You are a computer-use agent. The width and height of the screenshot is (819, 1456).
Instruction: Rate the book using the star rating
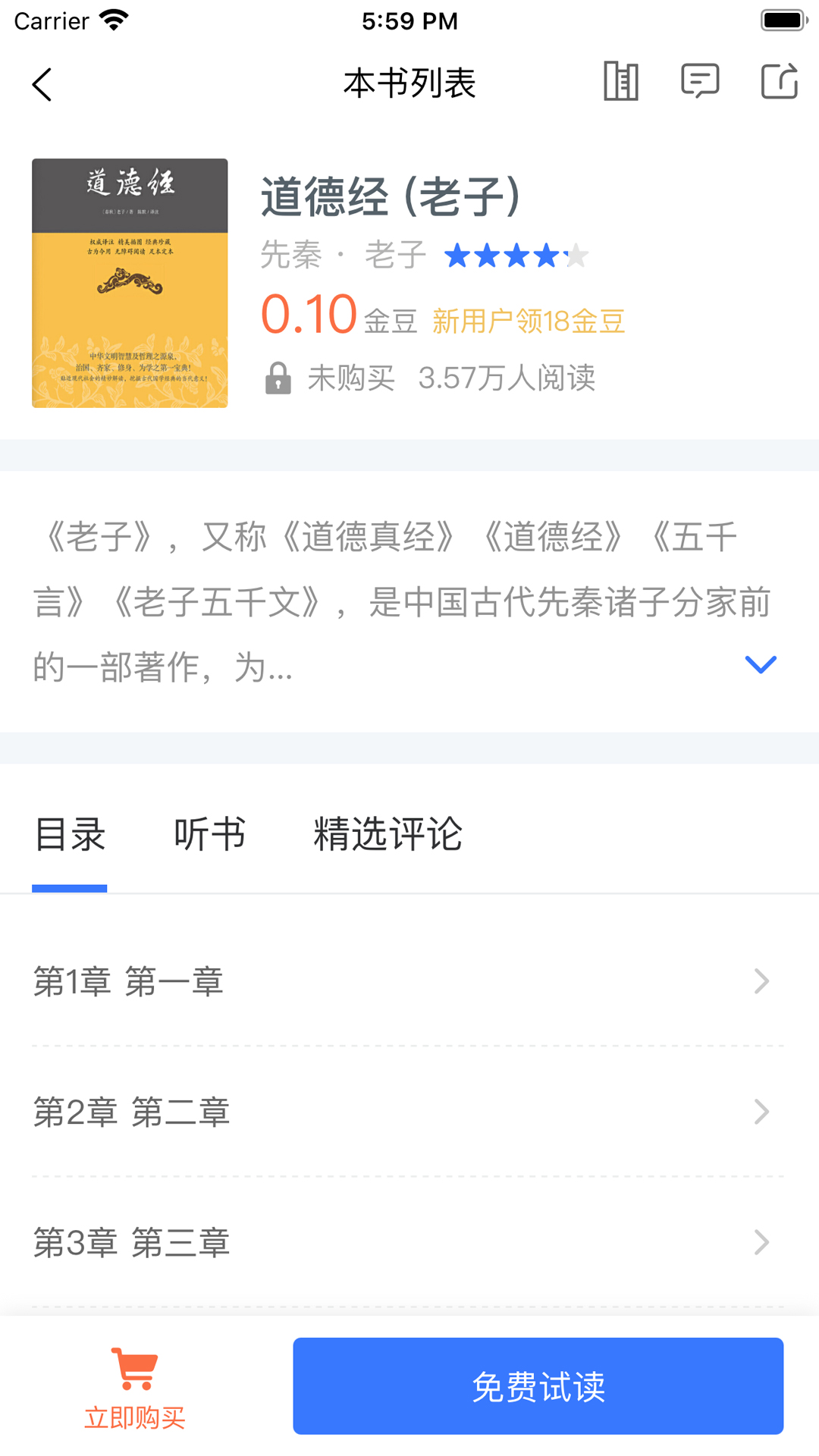(516, 256)
